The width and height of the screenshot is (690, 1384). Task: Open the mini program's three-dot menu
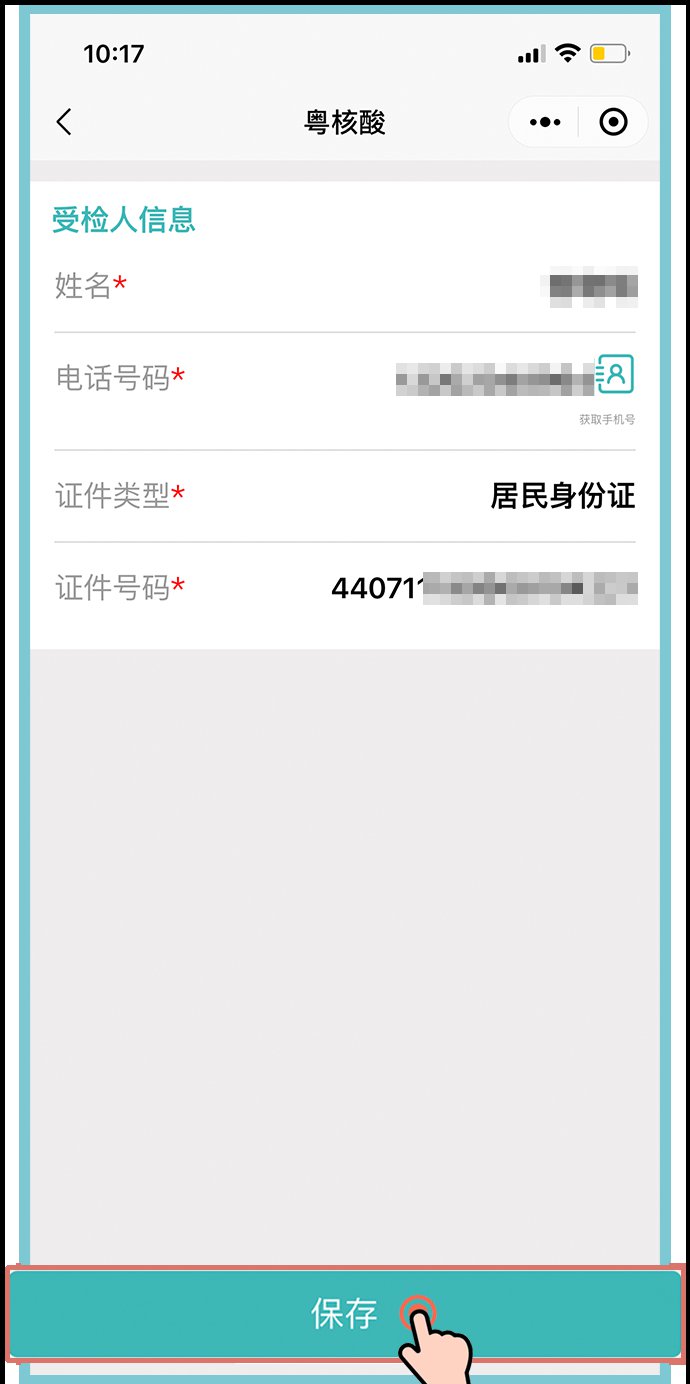(545, 123)
